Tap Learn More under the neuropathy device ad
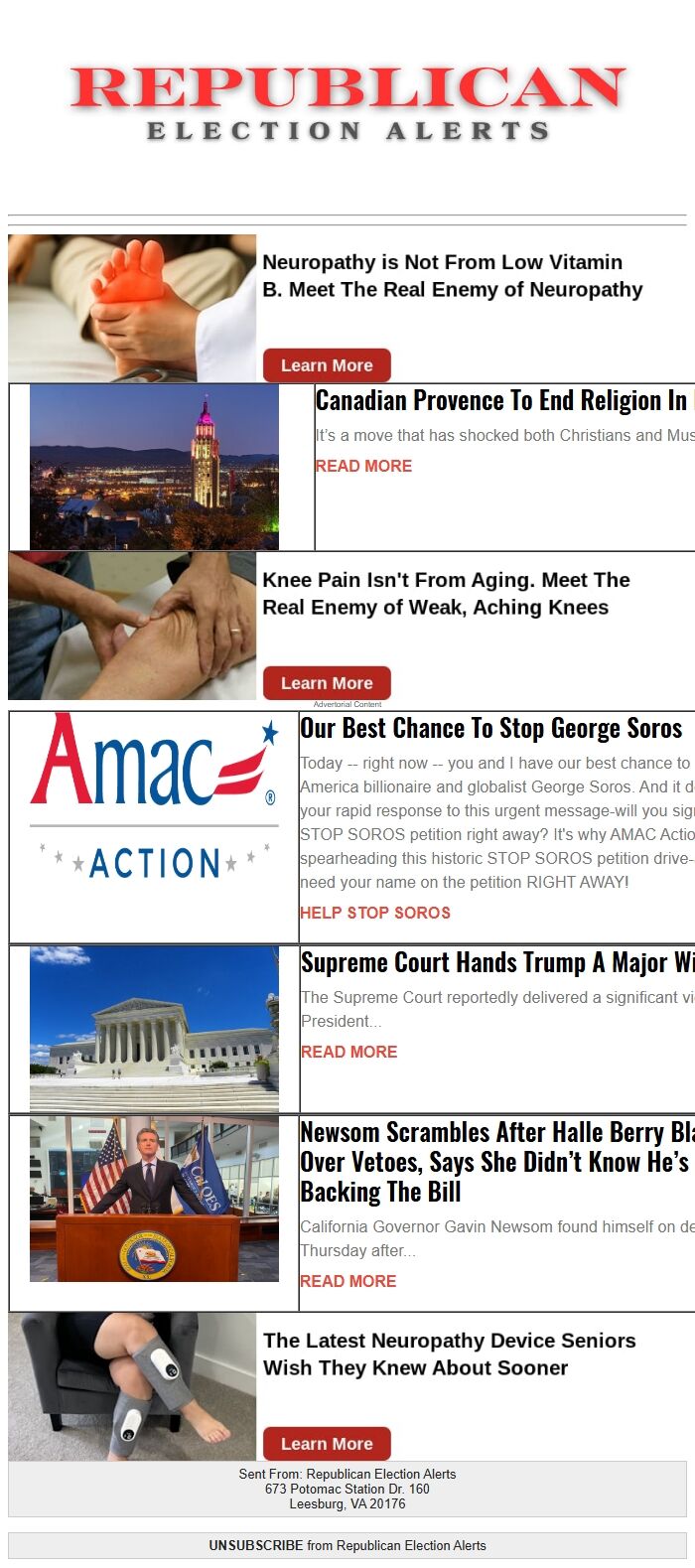Screen dimensions: 695x1568 pyautogui.click(x=327, y=1444)
